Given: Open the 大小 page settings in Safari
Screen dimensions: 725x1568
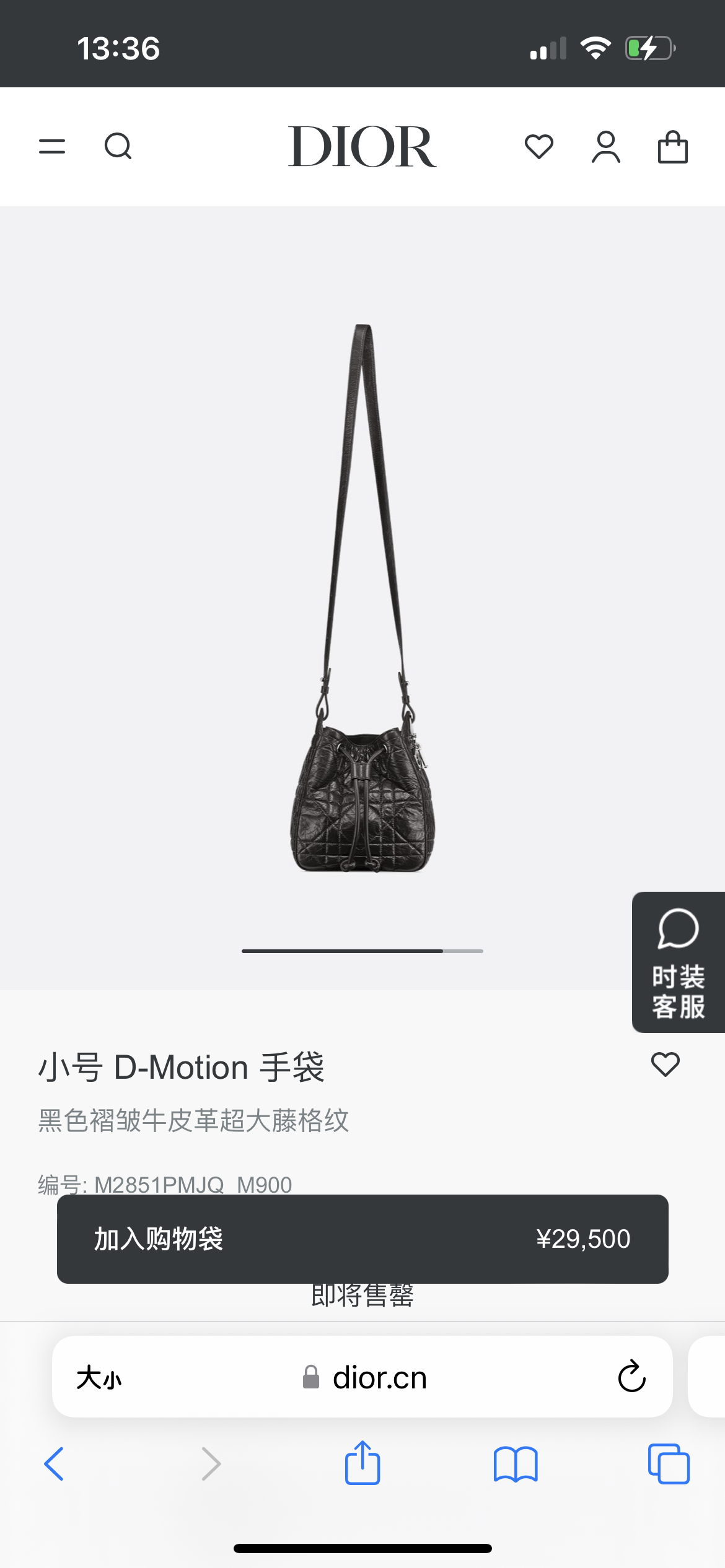Looking at the screenshot, I should point(99,1378).
